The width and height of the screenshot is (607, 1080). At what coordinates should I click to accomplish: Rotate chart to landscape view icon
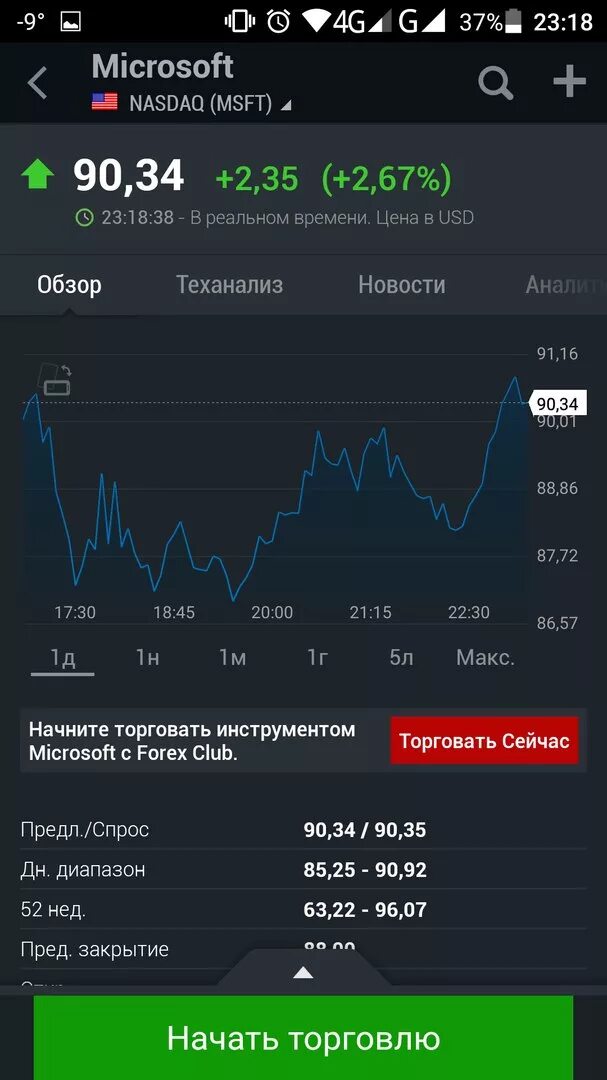(x=54, y=380)
